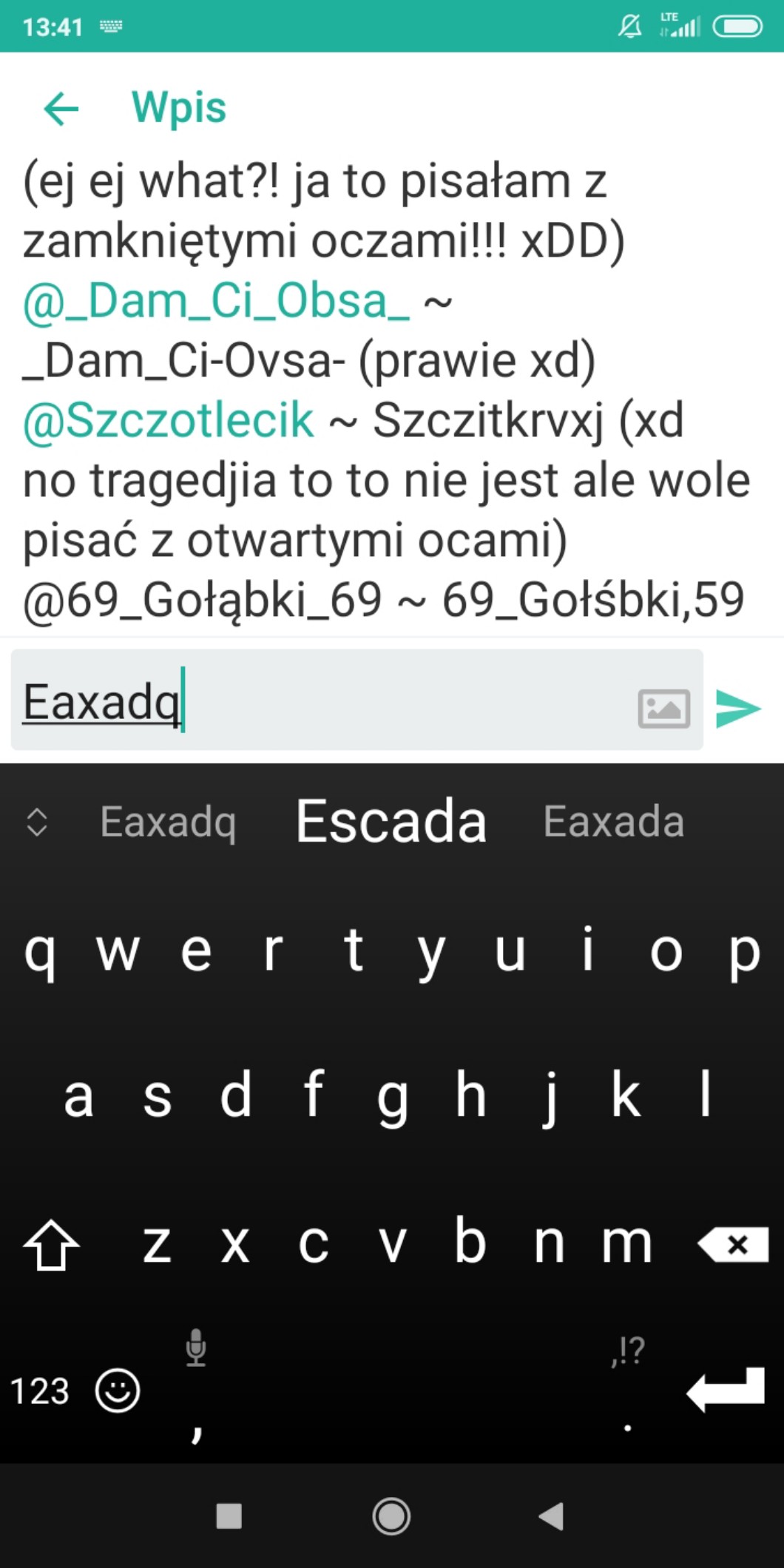Expand the keyboard suggestions arrows

pos(37,822)
